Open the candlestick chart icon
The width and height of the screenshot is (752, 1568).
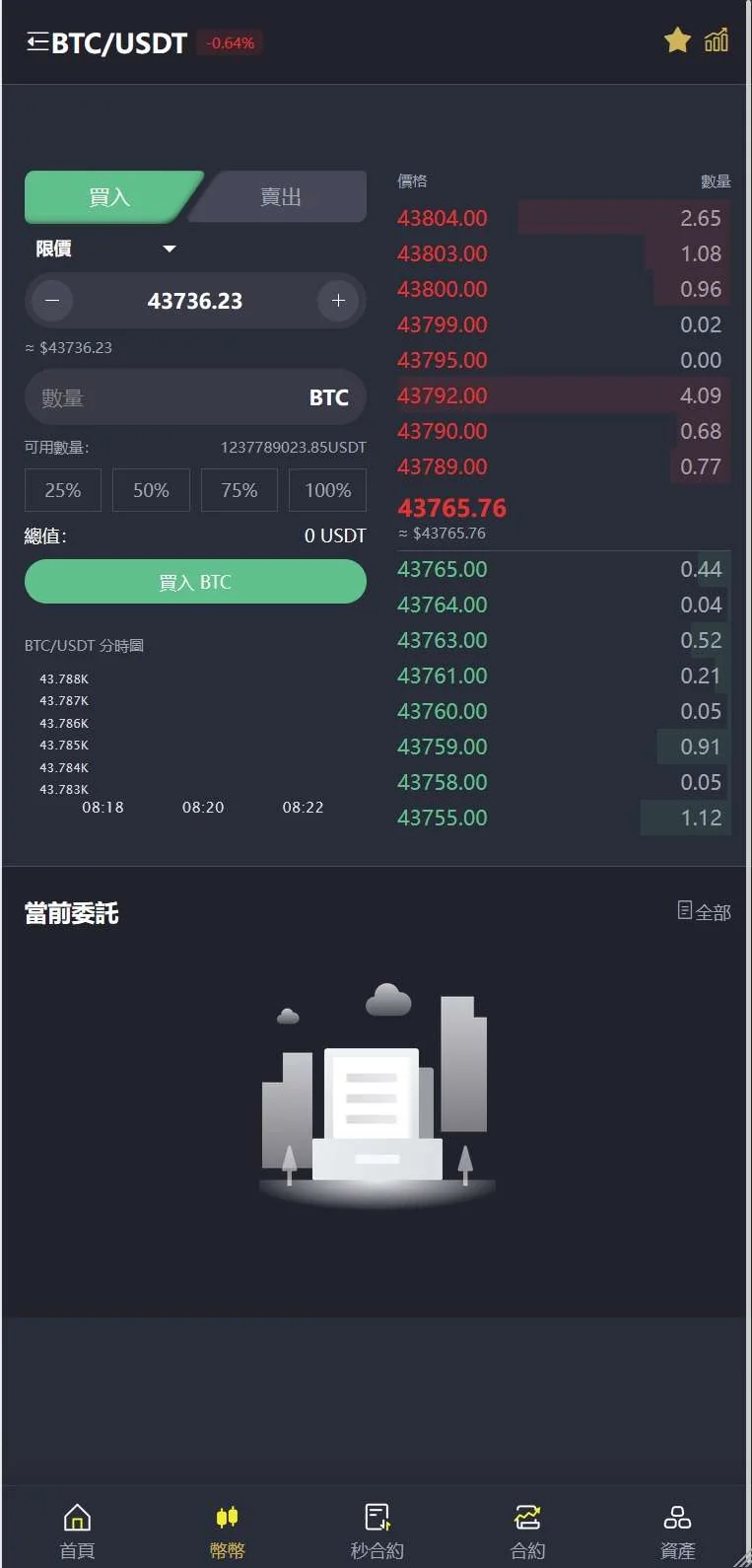717,40
